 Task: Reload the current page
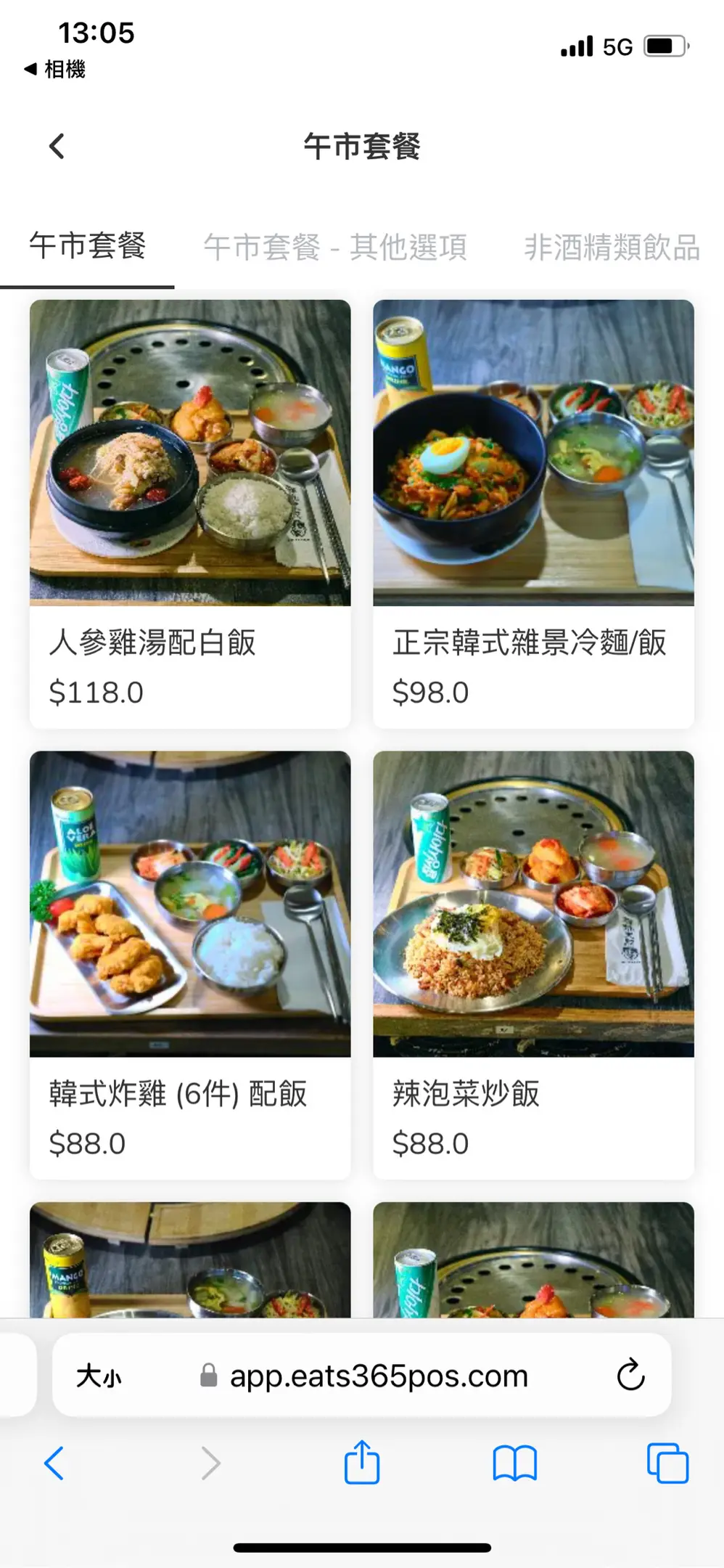pos(630,1374)
